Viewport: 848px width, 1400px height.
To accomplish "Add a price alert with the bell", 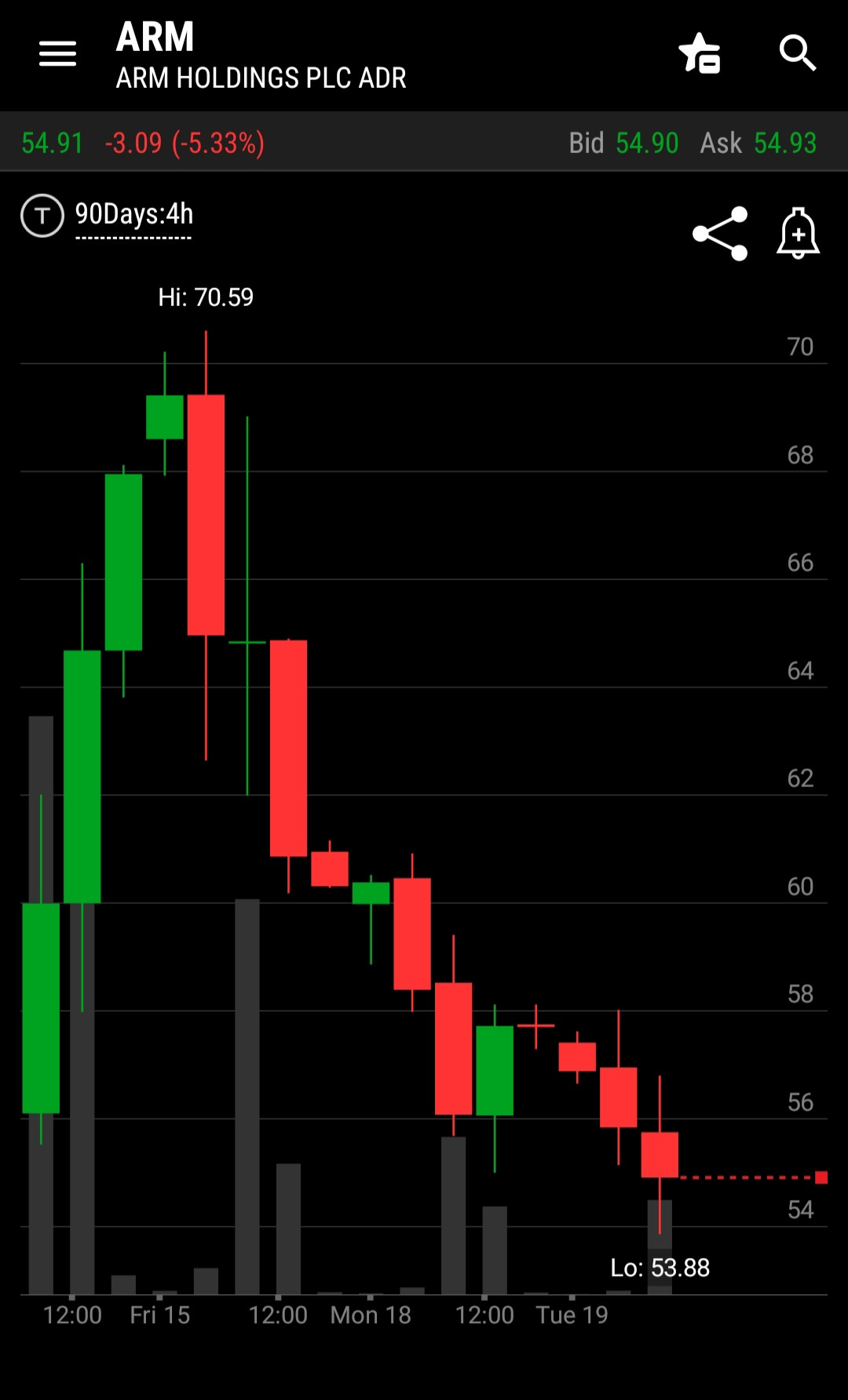I will [799, 233].
